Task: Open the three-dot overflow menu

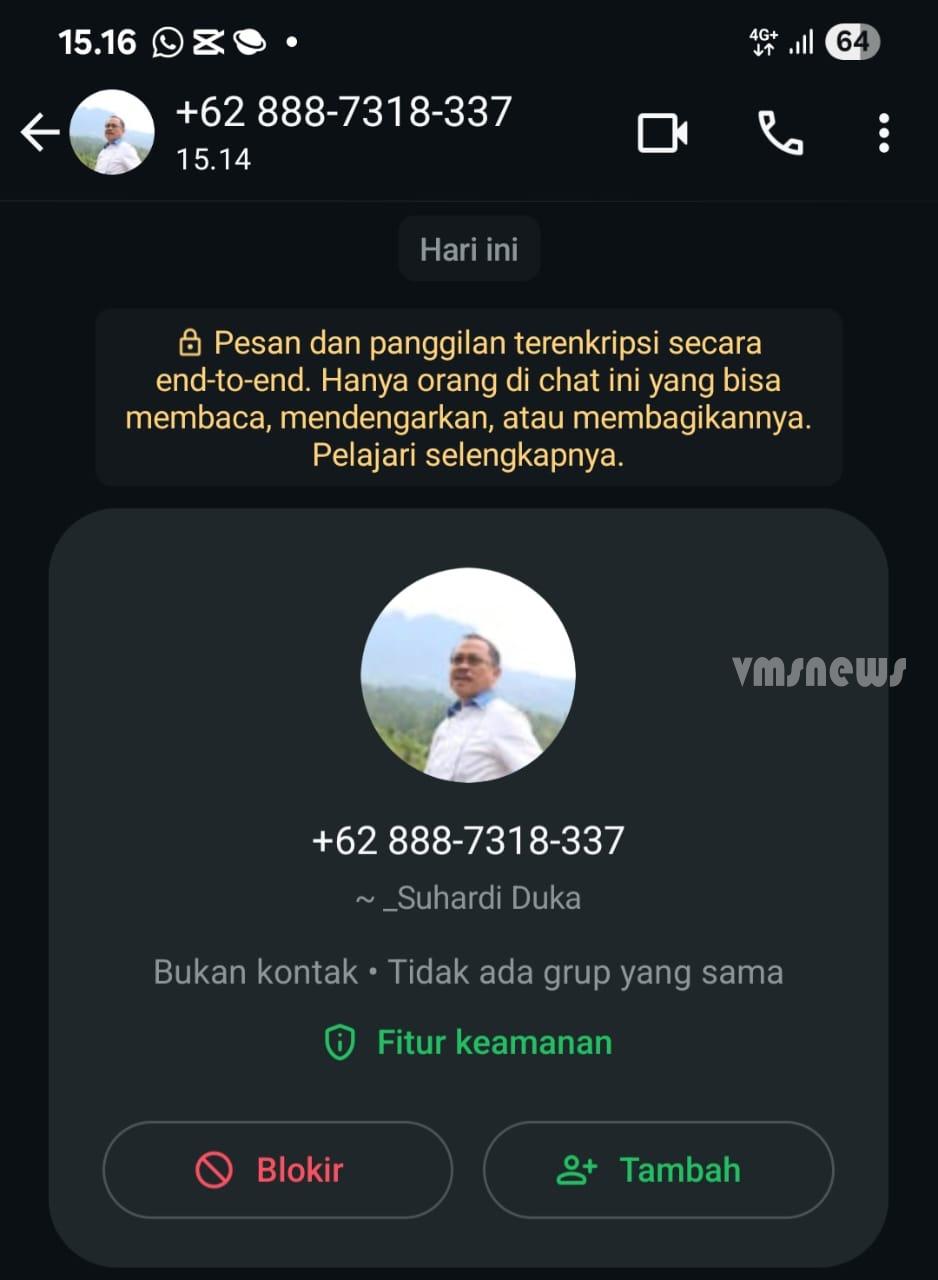Action: click(883, 133)
